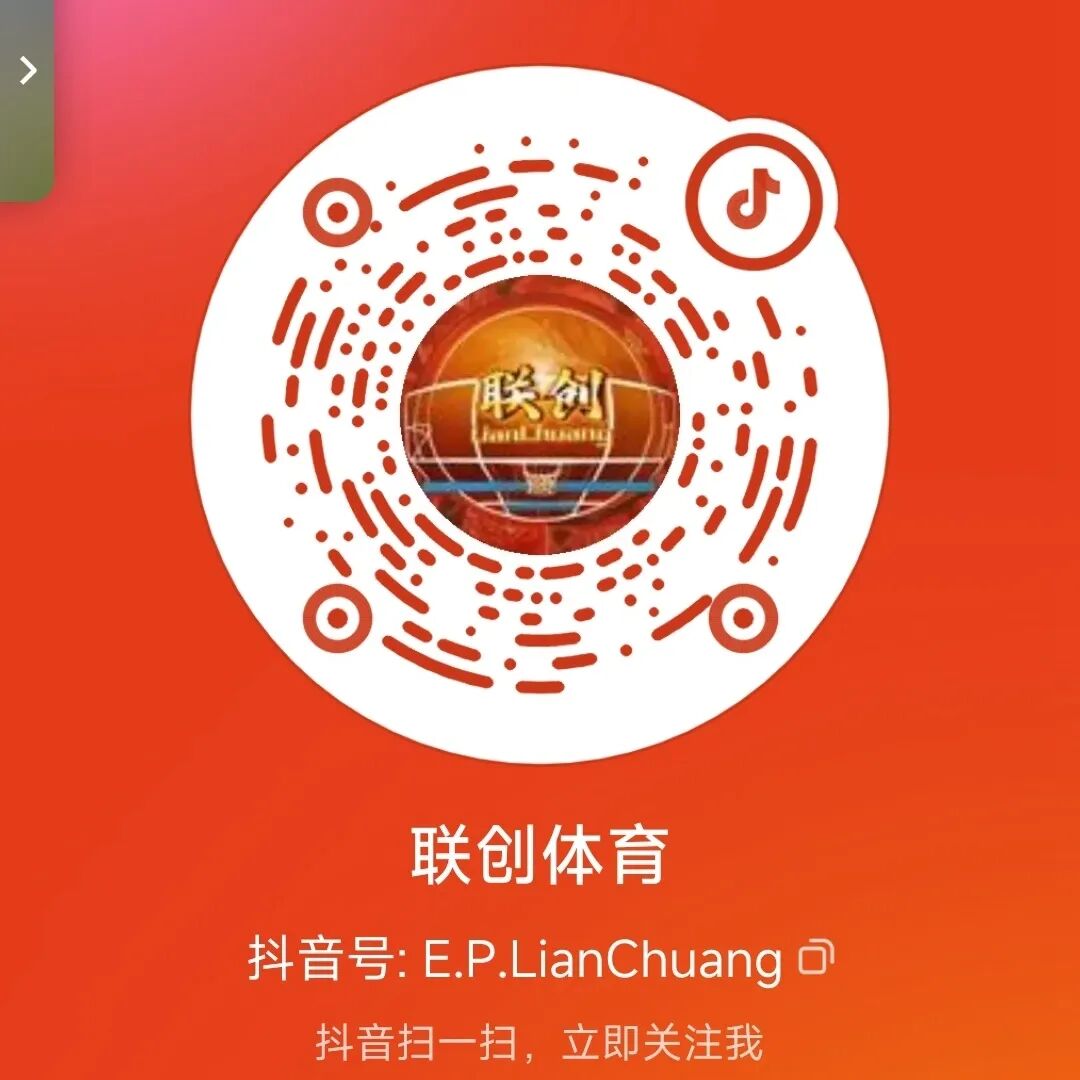Image resolution: width=1080 pixels, height=1080 pixels.
Task: Copy the Douyin ID E.P.LianChuang
Action: point(816,959)
